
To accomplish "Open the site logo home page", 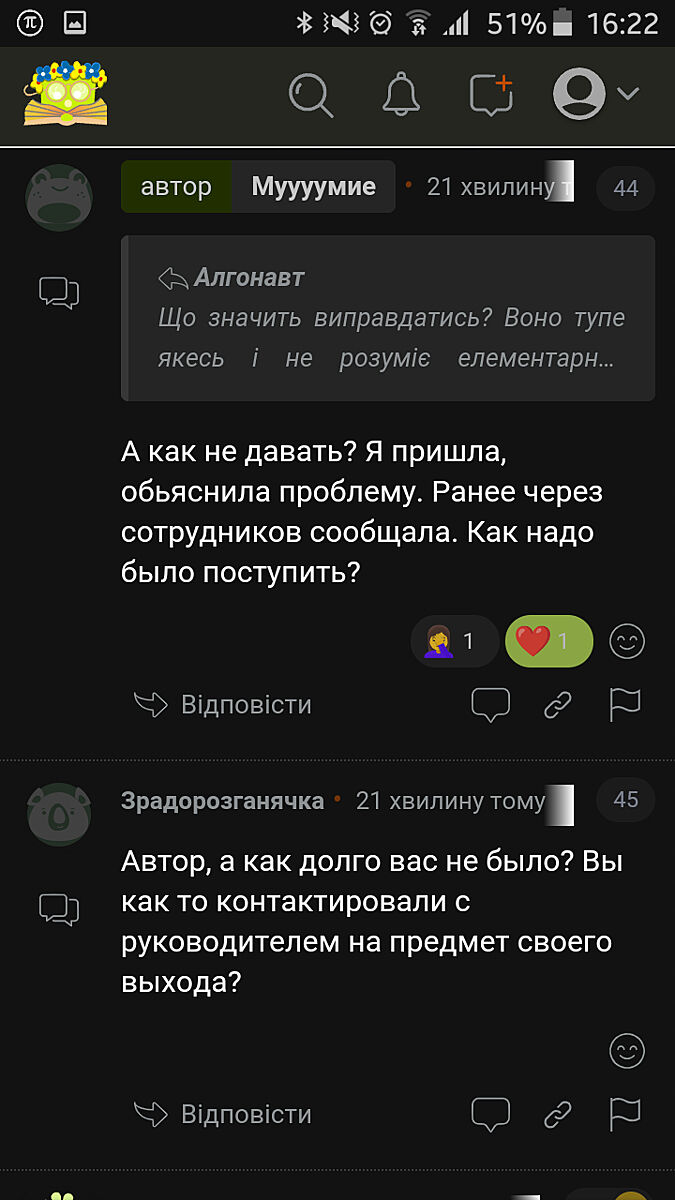I will coord(66,93).
